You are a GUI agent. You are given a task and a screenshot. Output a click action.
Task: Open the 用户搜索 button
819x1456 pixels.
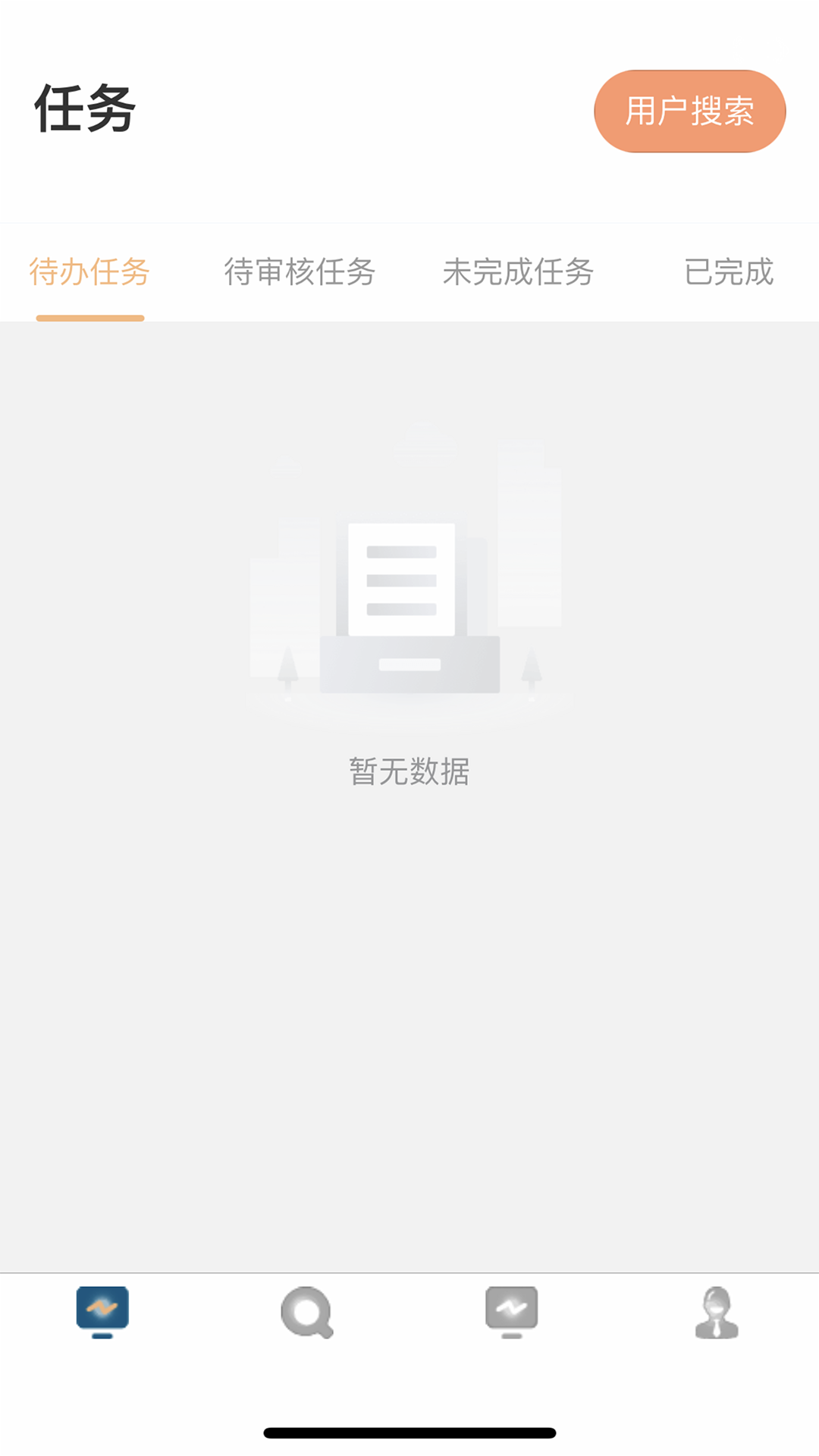pos(689,111)
